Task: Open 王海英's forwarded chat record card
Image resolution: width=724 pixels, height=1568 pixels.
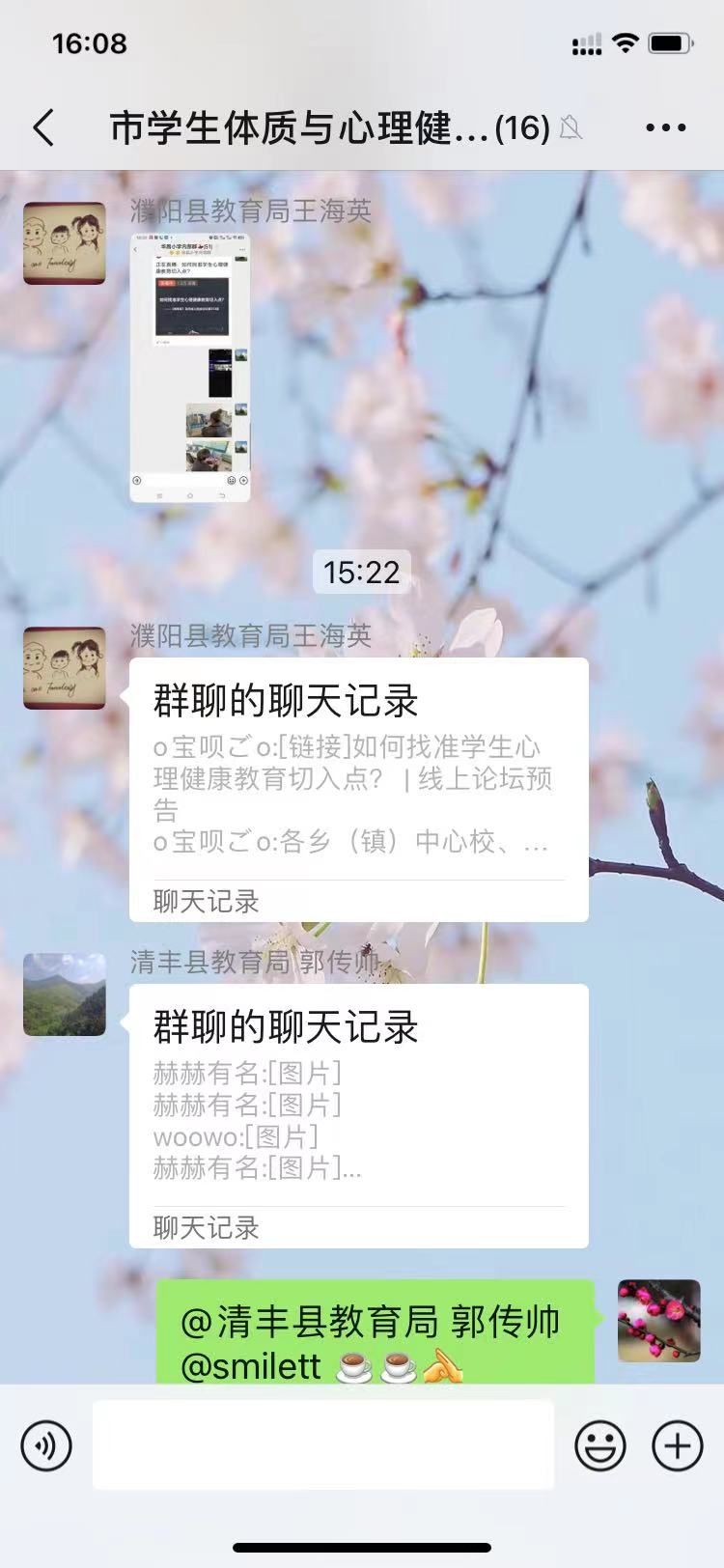Action: pos(358,789)
